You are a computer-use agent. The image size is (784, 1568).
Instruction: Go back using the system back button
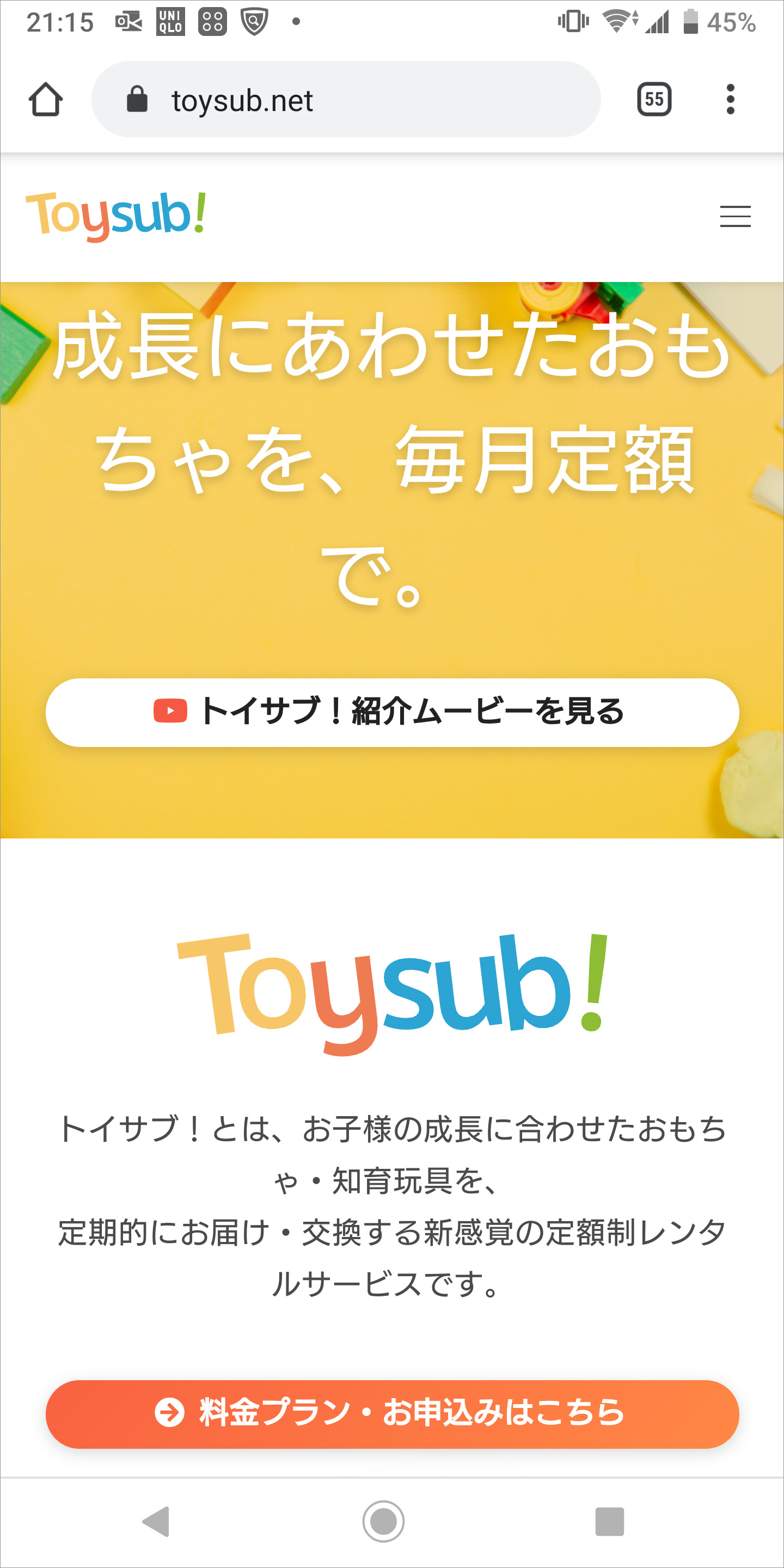click(x=156, y=1521)
